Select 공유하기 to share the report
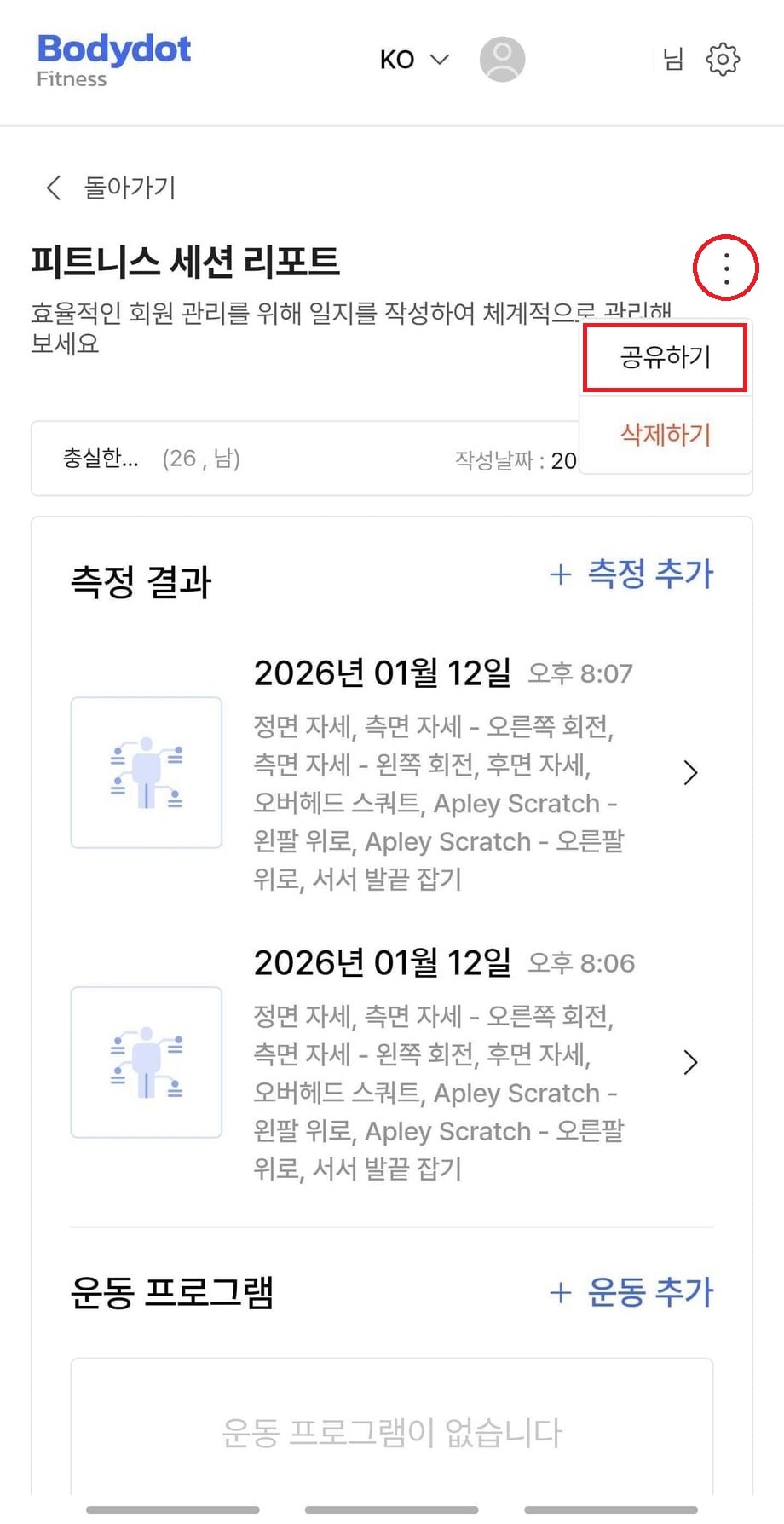The width and height of the screenshot is (784, 1524). coord(665,357)
